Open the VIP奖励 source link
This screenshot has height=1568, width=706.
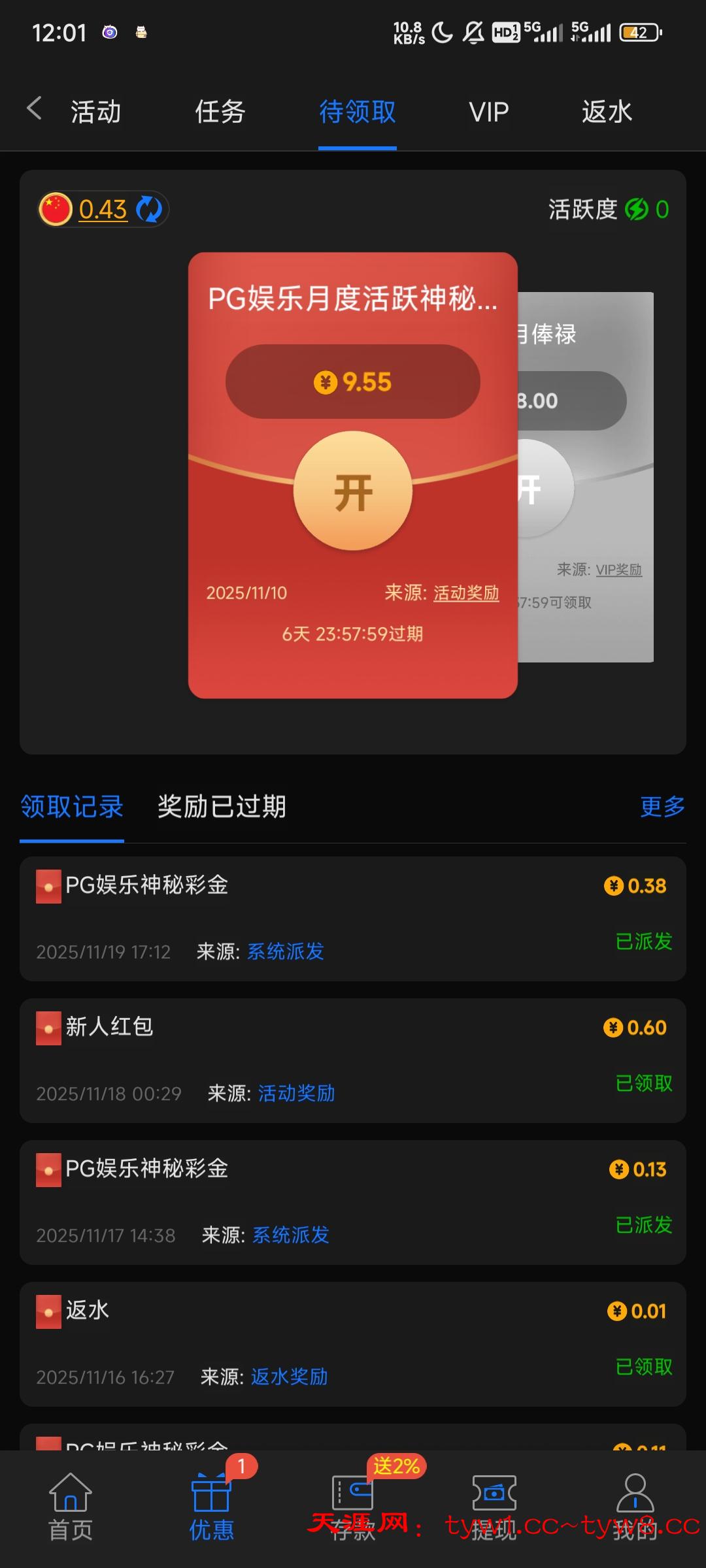[x=618, y=570]
